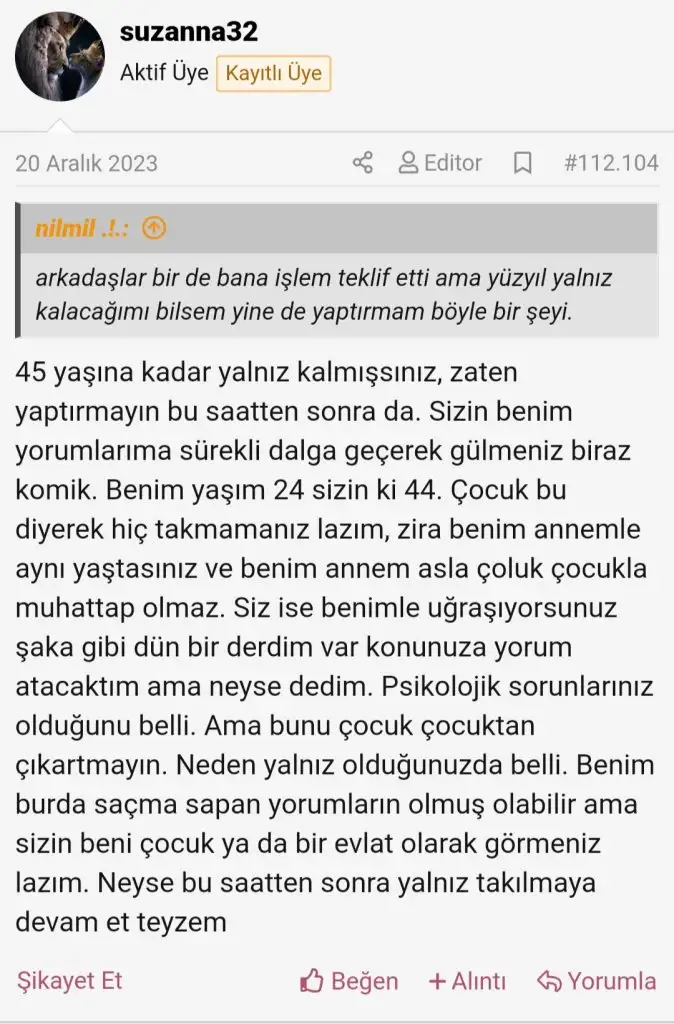View the post date 20 Aralık 2023

[x=87, y=163]
